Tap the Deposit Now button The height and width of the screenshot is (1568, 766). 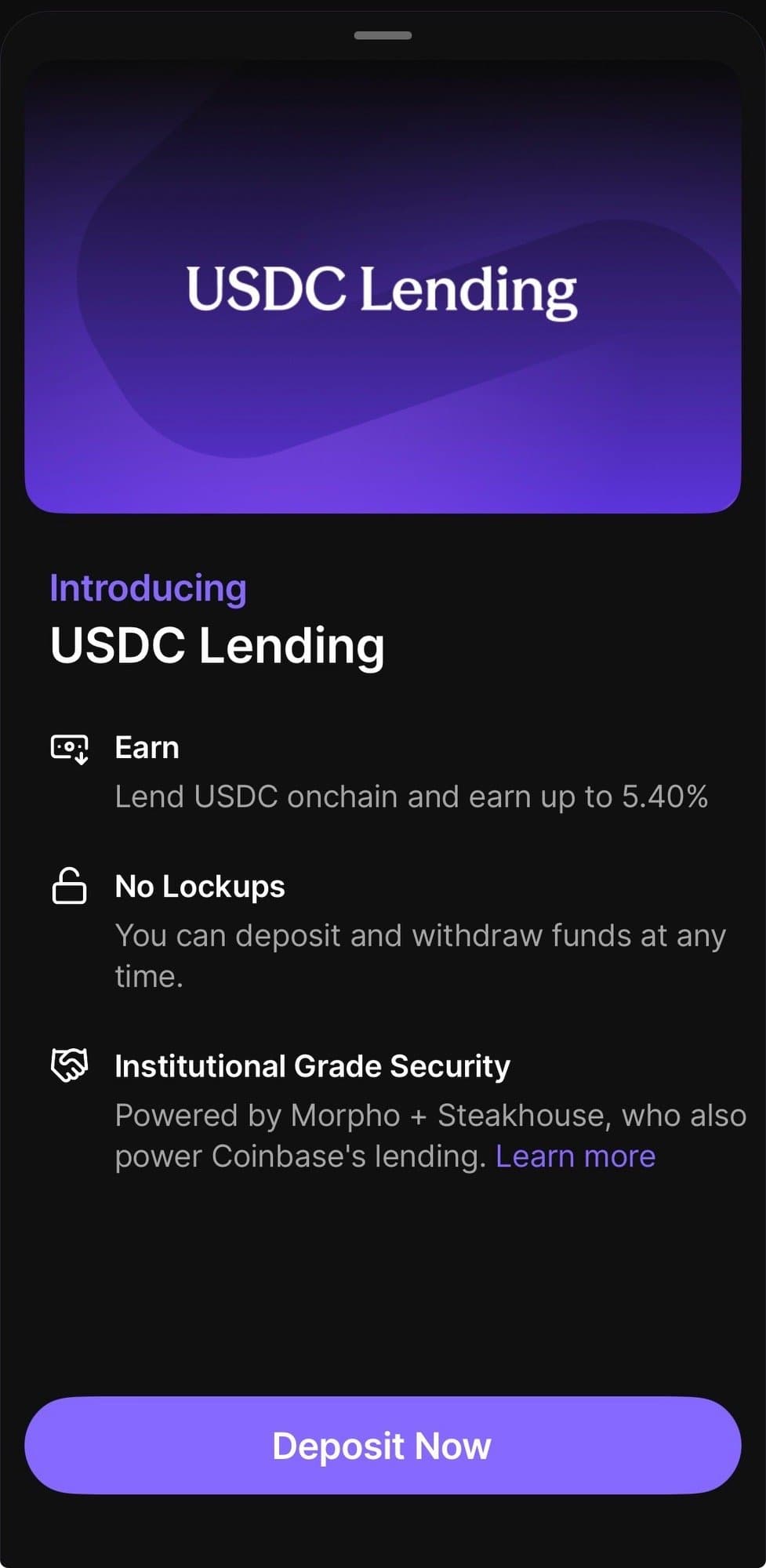pyautogui.click(x=383, y=1445)
